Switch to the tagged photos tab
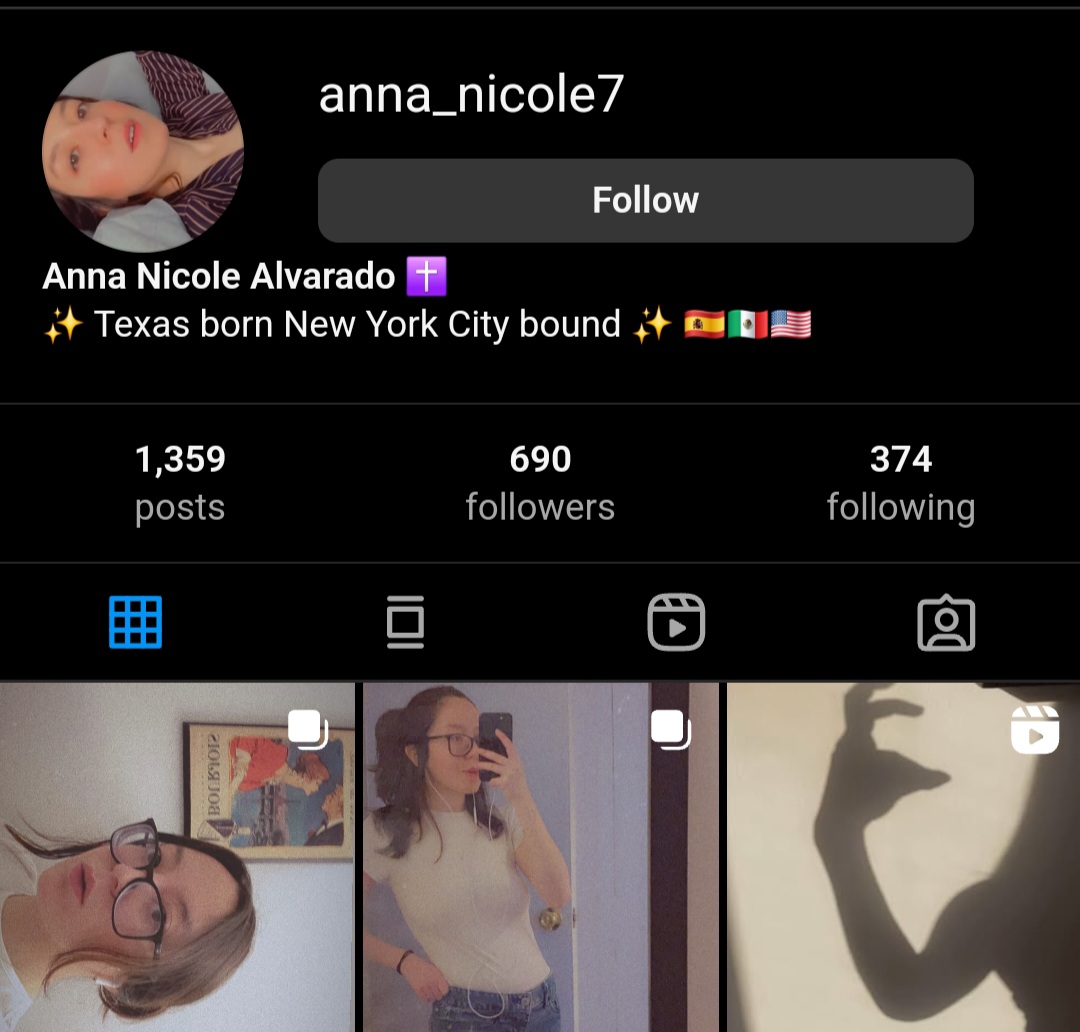Viewport: 1080px width, 1032px height. tap(945, 622)
